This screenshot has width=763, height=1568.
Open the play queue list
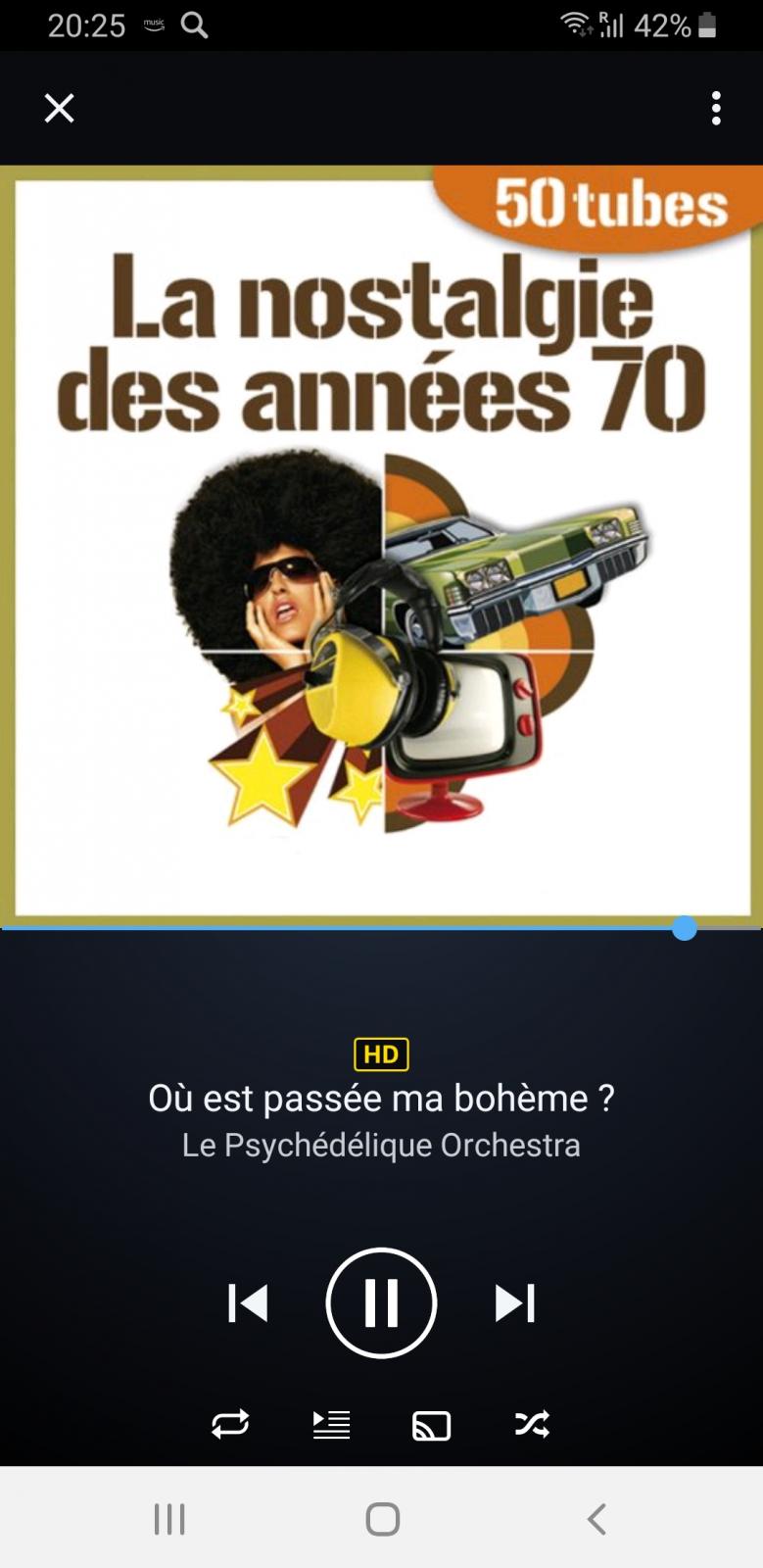[331, 1424]
